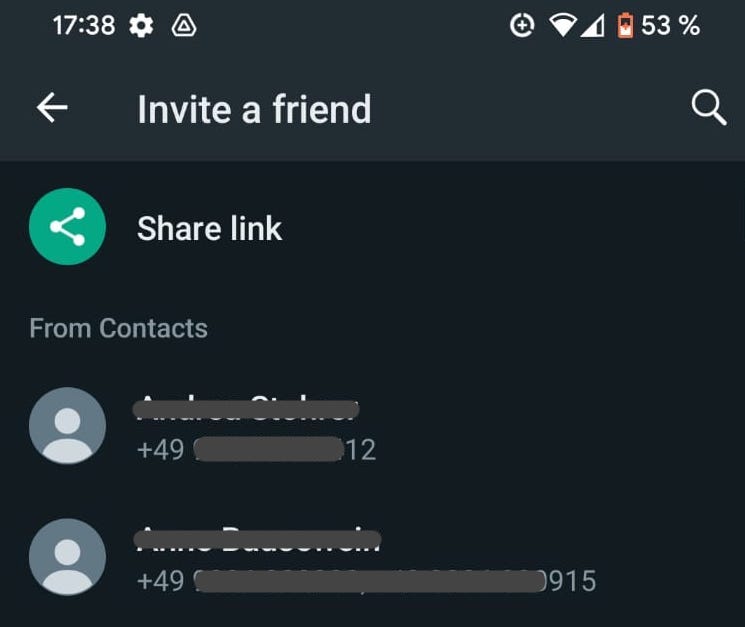Invite contact with number ending 915
745x627 pixels.
(300, 560)
